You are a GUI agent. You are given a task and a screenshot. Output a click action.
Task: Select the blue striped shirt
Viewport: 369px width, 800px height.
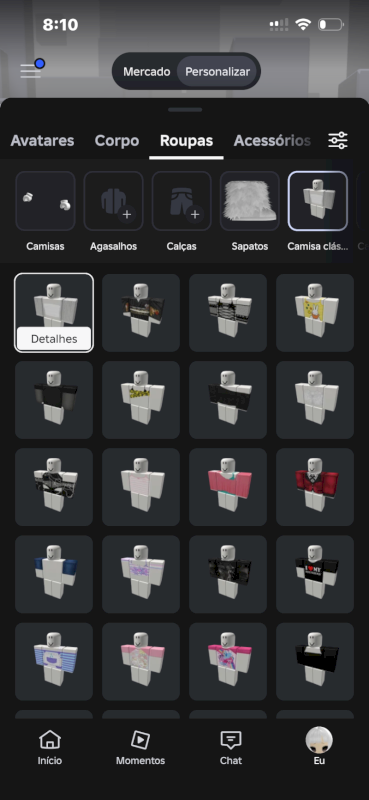pyautogui.click(x=54, y=661)
